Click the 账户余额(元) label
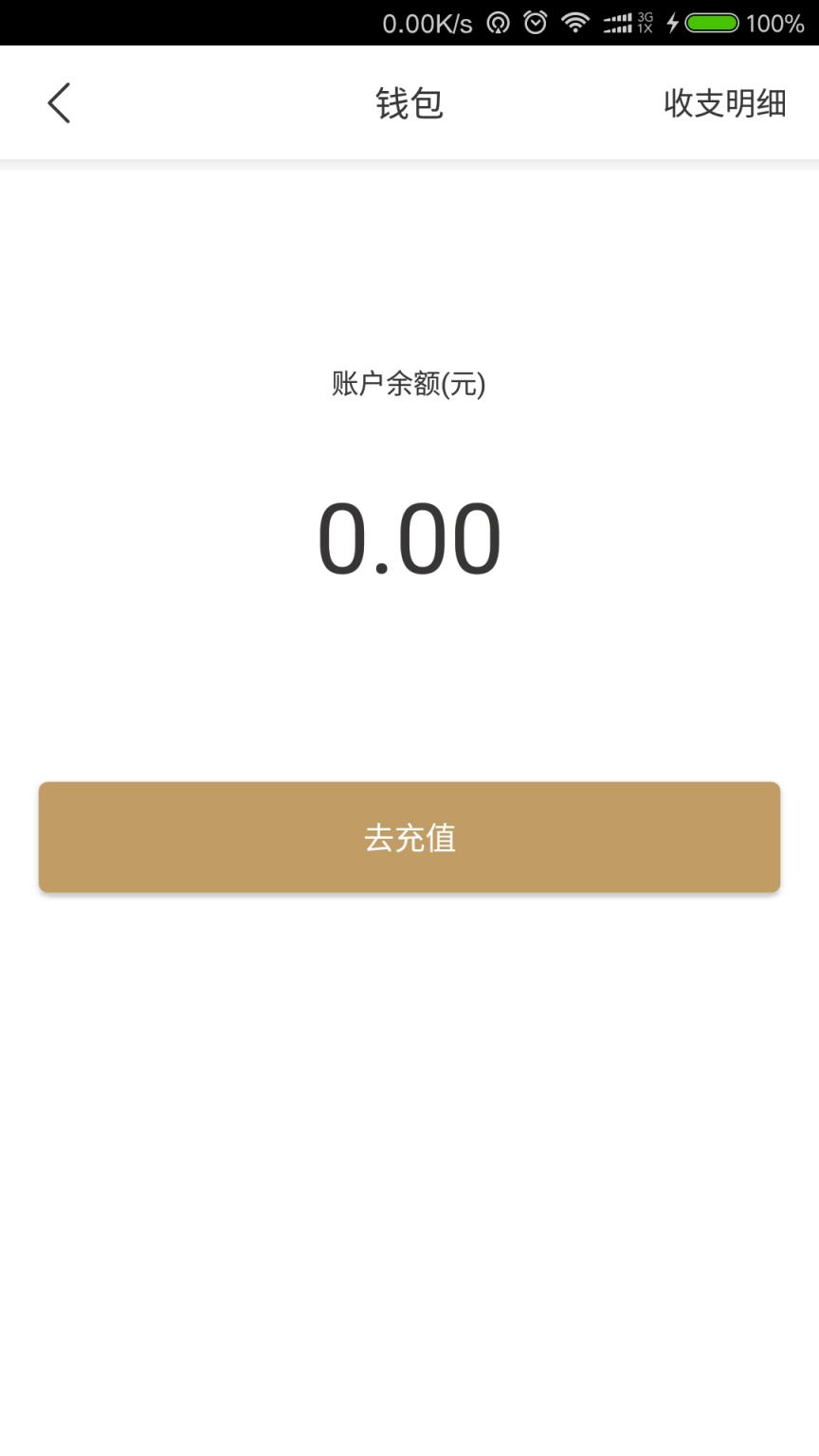 (x=409, y=386)
